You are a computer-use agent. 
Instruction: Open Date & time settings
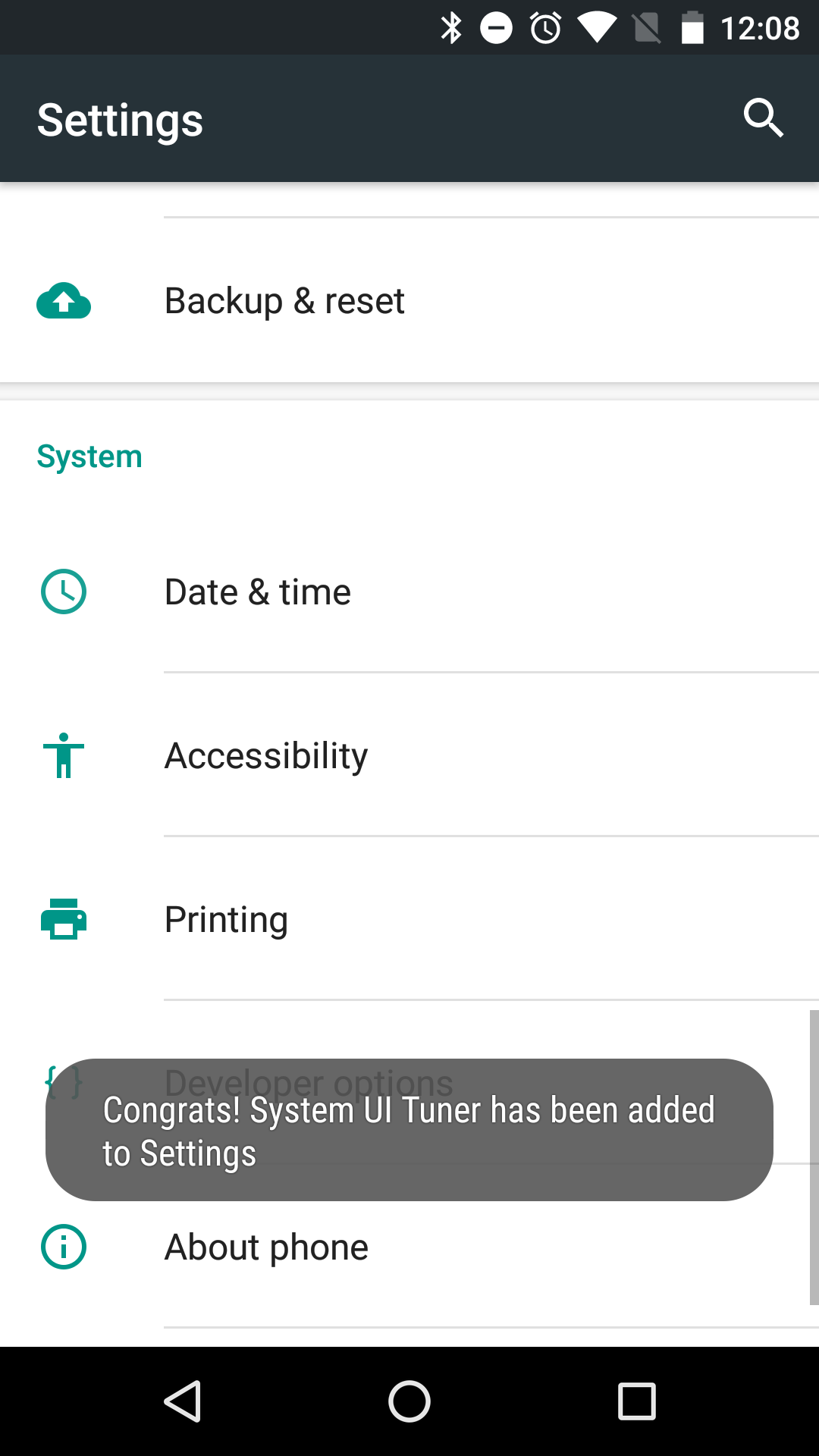[258, 592]
